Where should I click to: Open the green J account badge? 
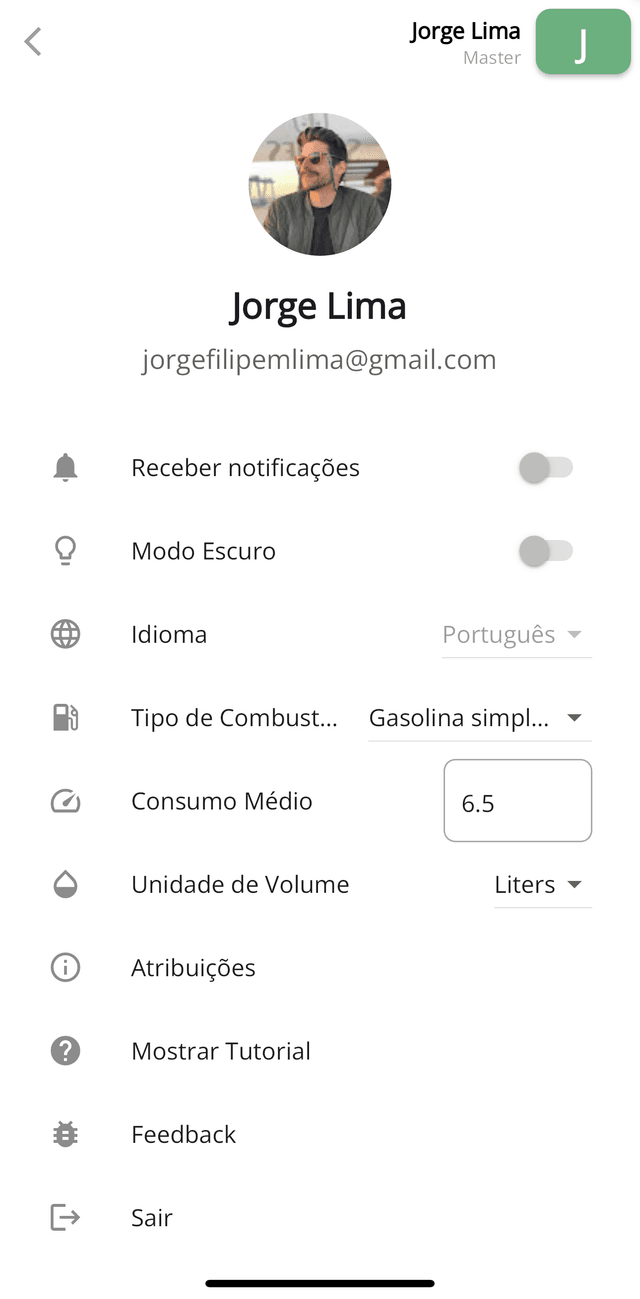(582, 42)
